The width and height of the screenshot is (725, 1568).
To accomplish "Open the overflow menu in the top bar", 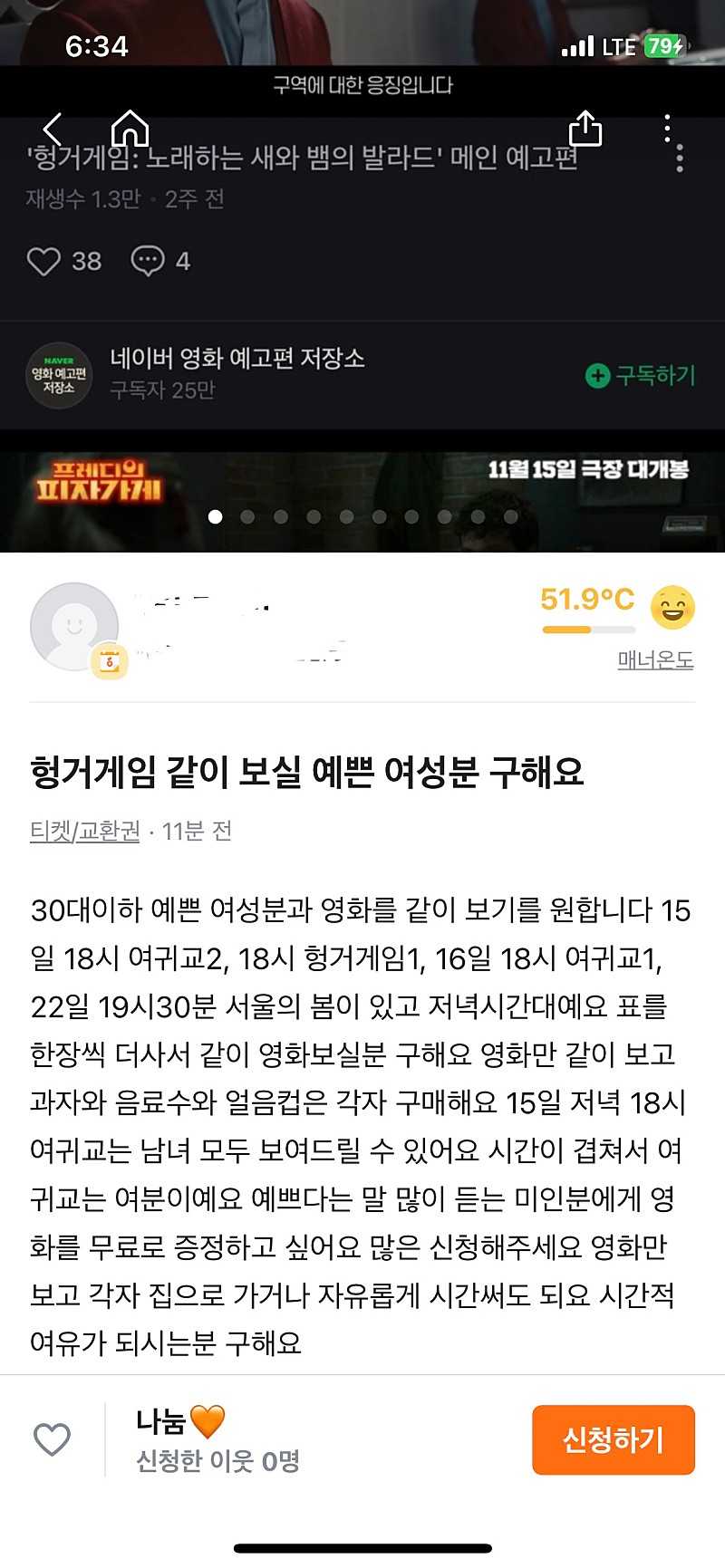I will (x=667, y=129).
